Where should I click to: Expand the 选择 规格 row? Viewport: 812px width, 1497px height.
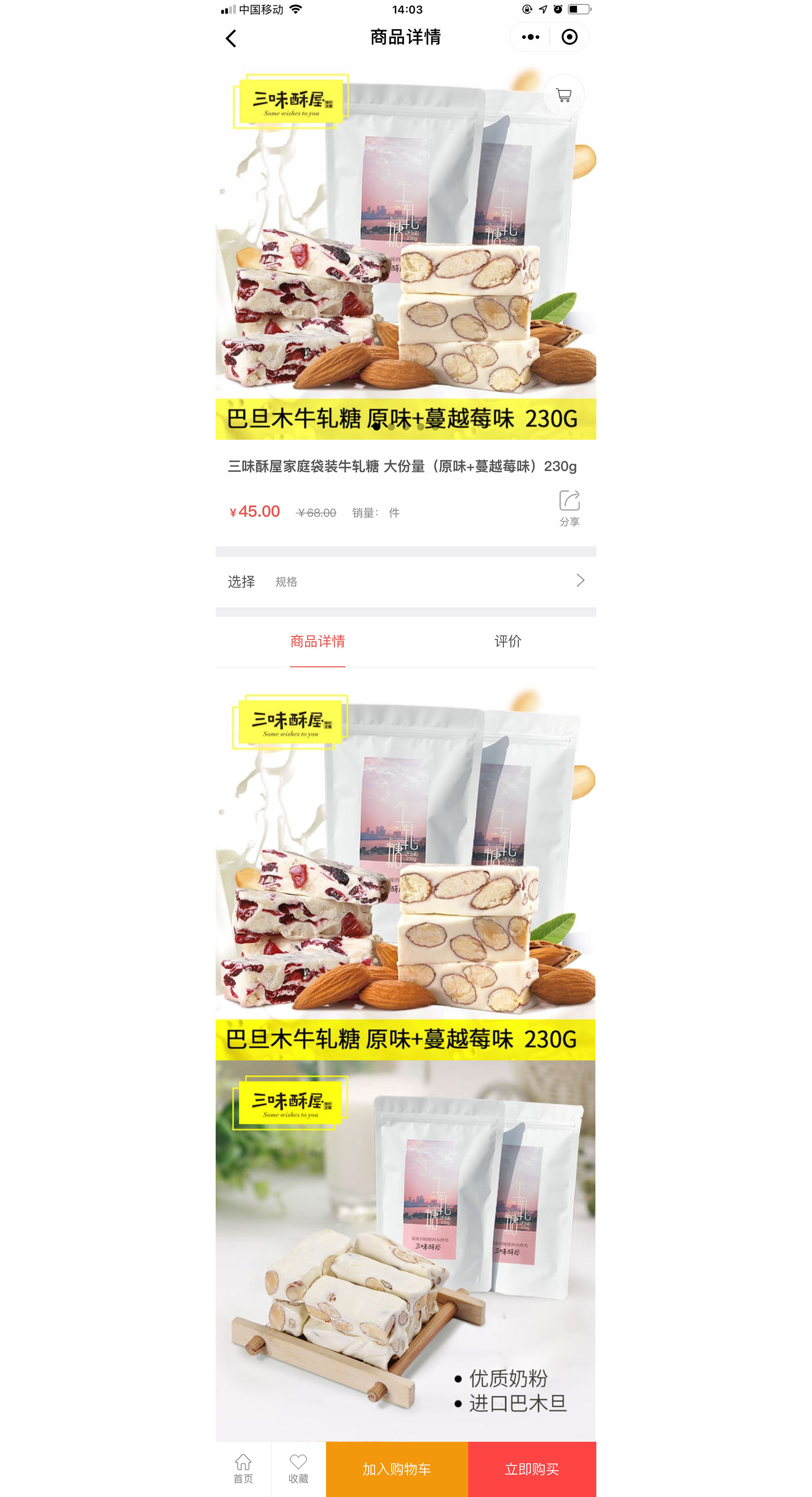pyautogui.click(x=406, y=581)
